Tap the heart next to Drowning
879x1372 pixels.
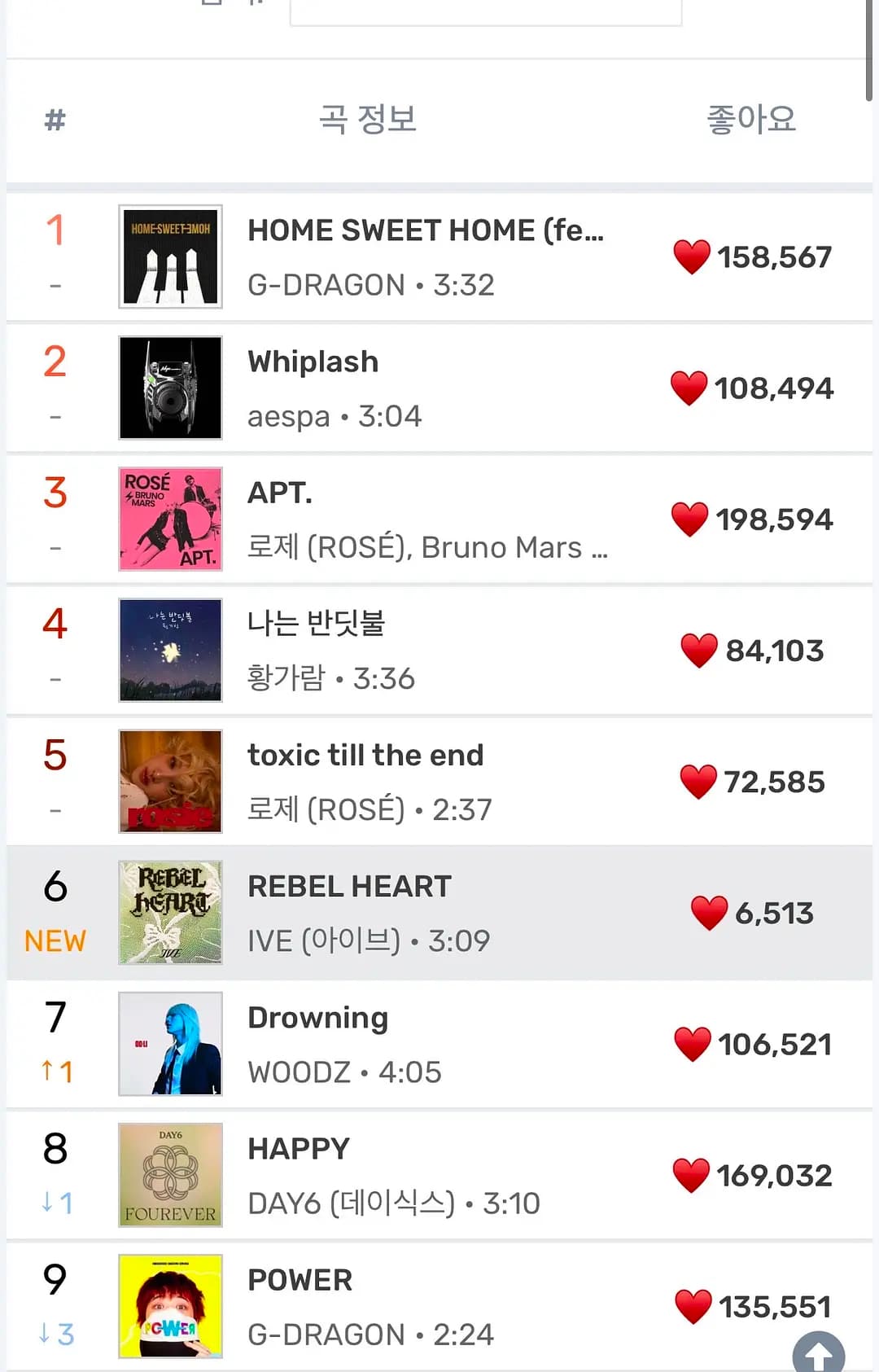coord(693,1045)
